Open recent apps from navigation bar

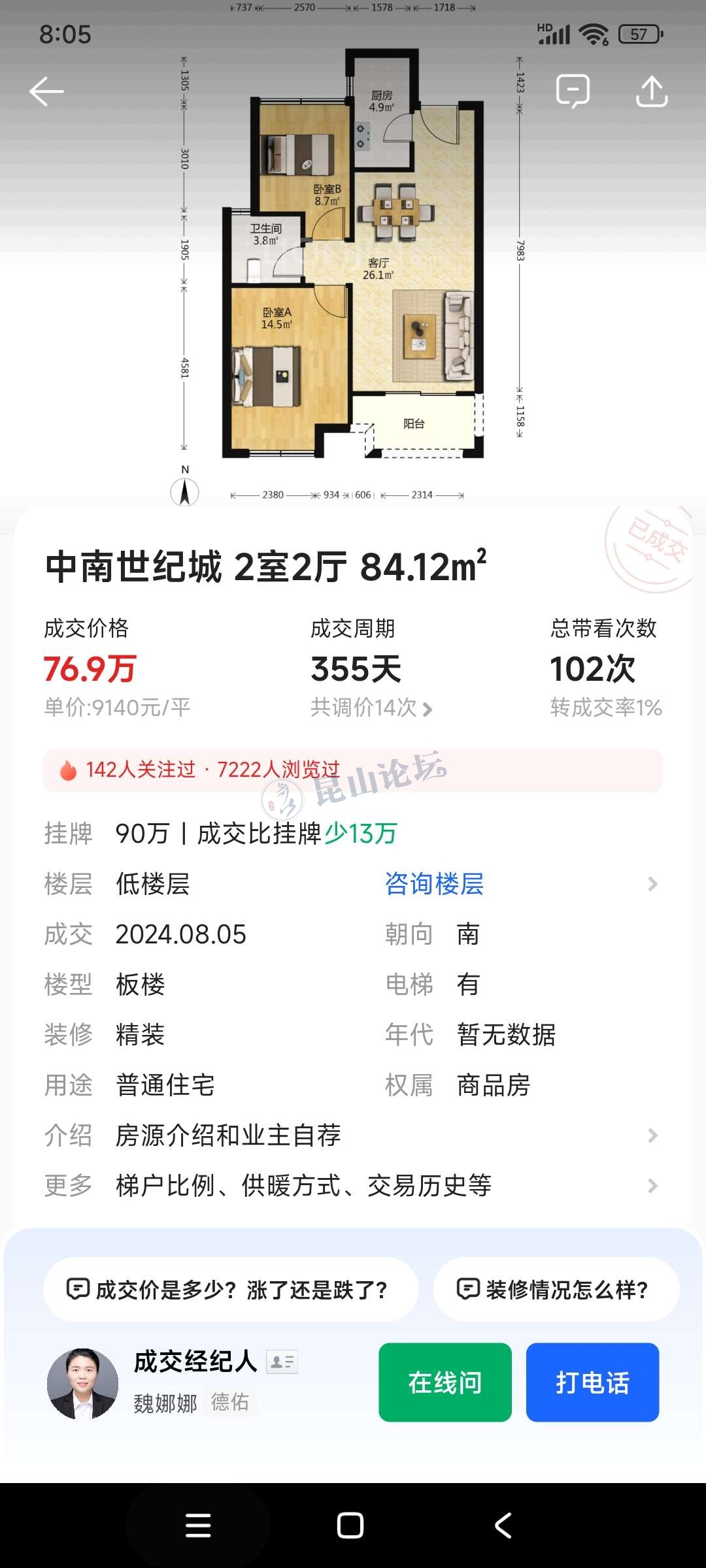[198, 1526]
